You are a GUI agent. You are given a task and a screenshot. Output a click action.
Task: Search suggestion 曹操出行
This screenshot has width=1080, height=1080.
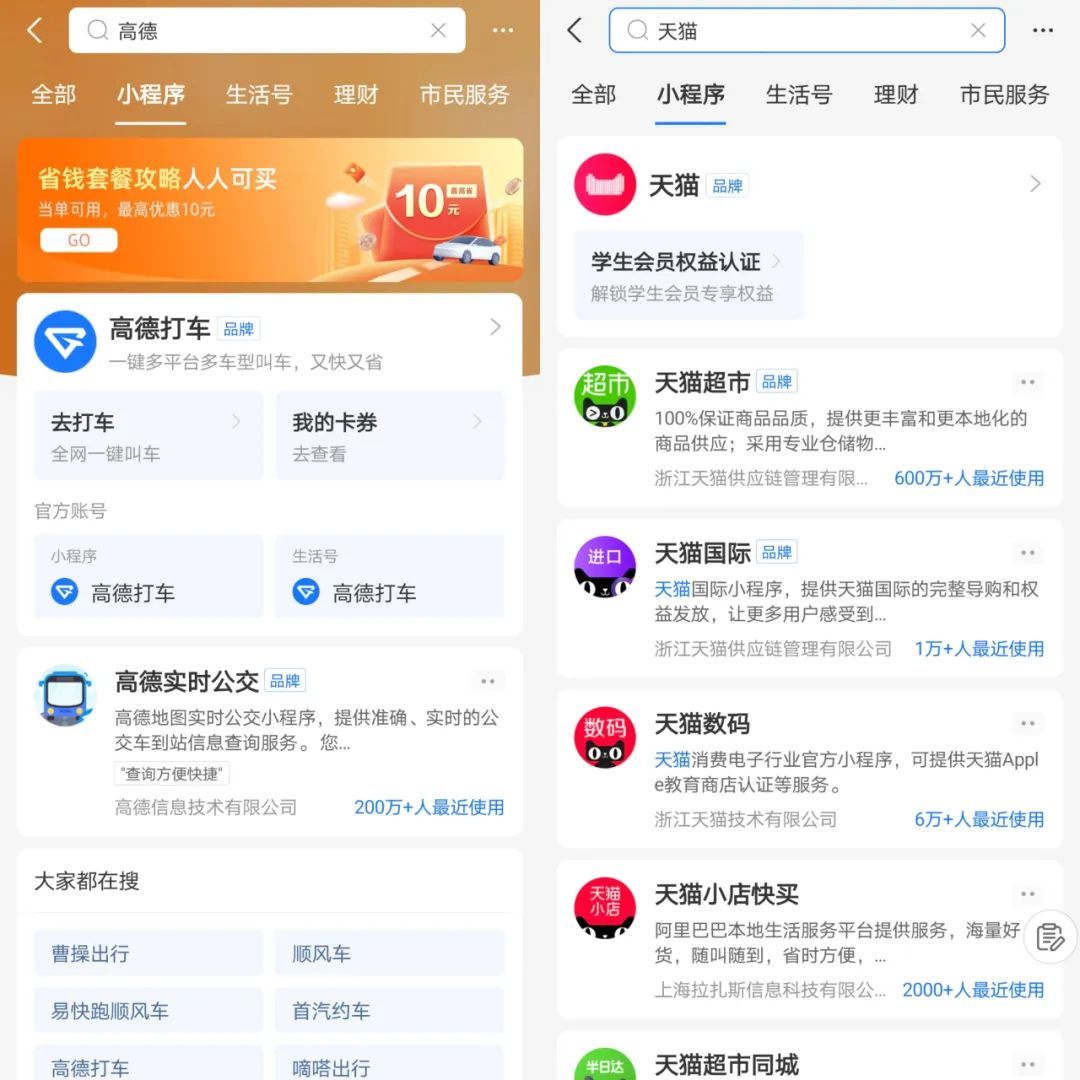pyautogui.click(x=148, y=953)
